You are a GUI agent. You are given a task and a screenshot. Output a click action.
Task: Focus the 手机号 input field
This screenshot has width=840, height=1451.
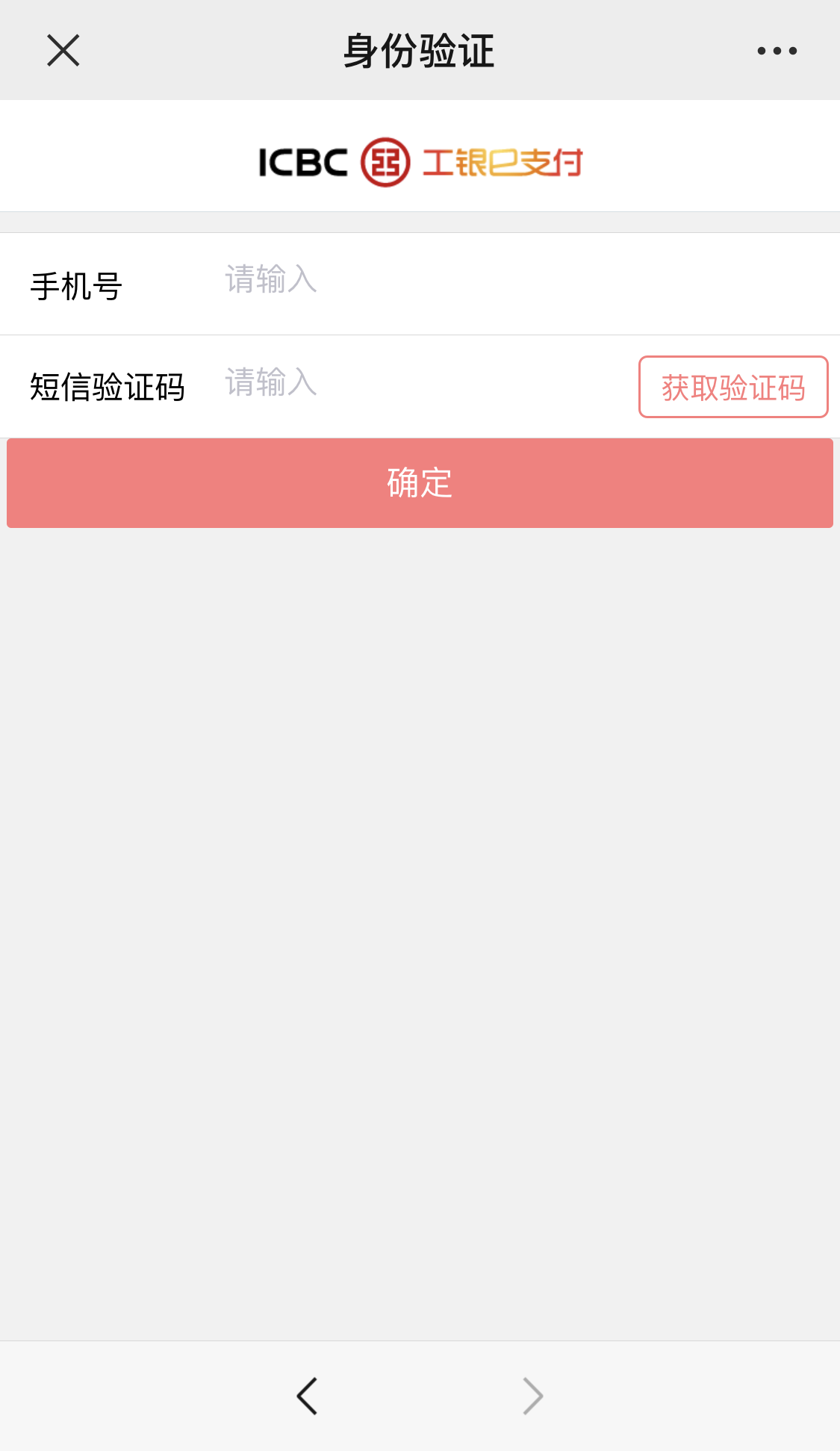448,281
